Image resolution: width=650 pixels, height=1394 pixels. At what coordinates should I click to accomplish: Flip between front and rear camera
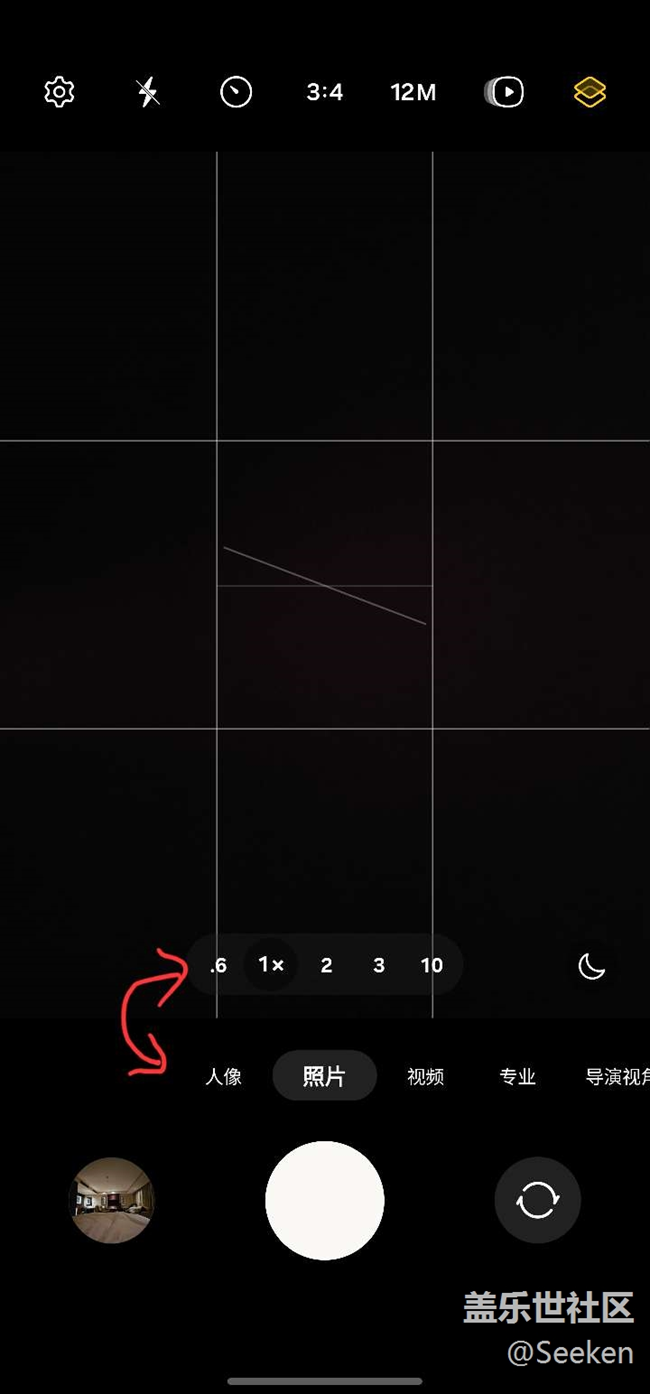point(537,1200)
